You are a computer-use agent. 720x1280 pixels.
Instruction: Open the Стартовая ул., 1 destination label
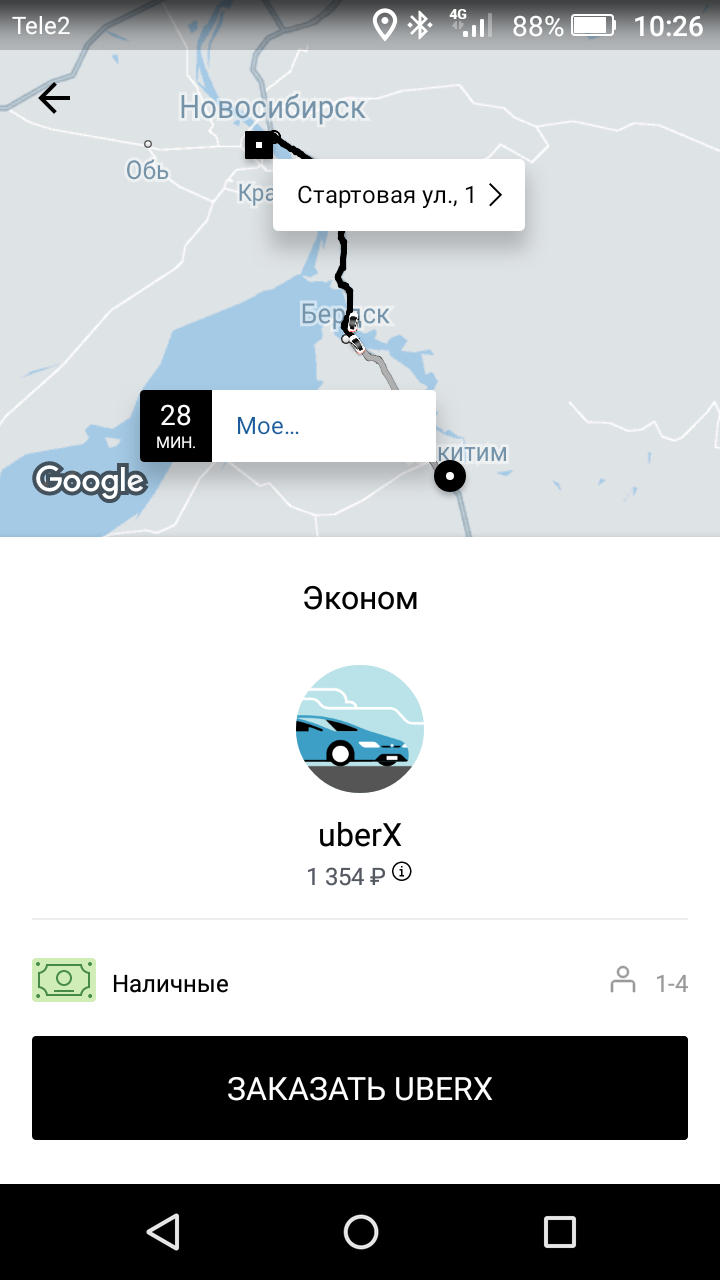coord(399,195)
